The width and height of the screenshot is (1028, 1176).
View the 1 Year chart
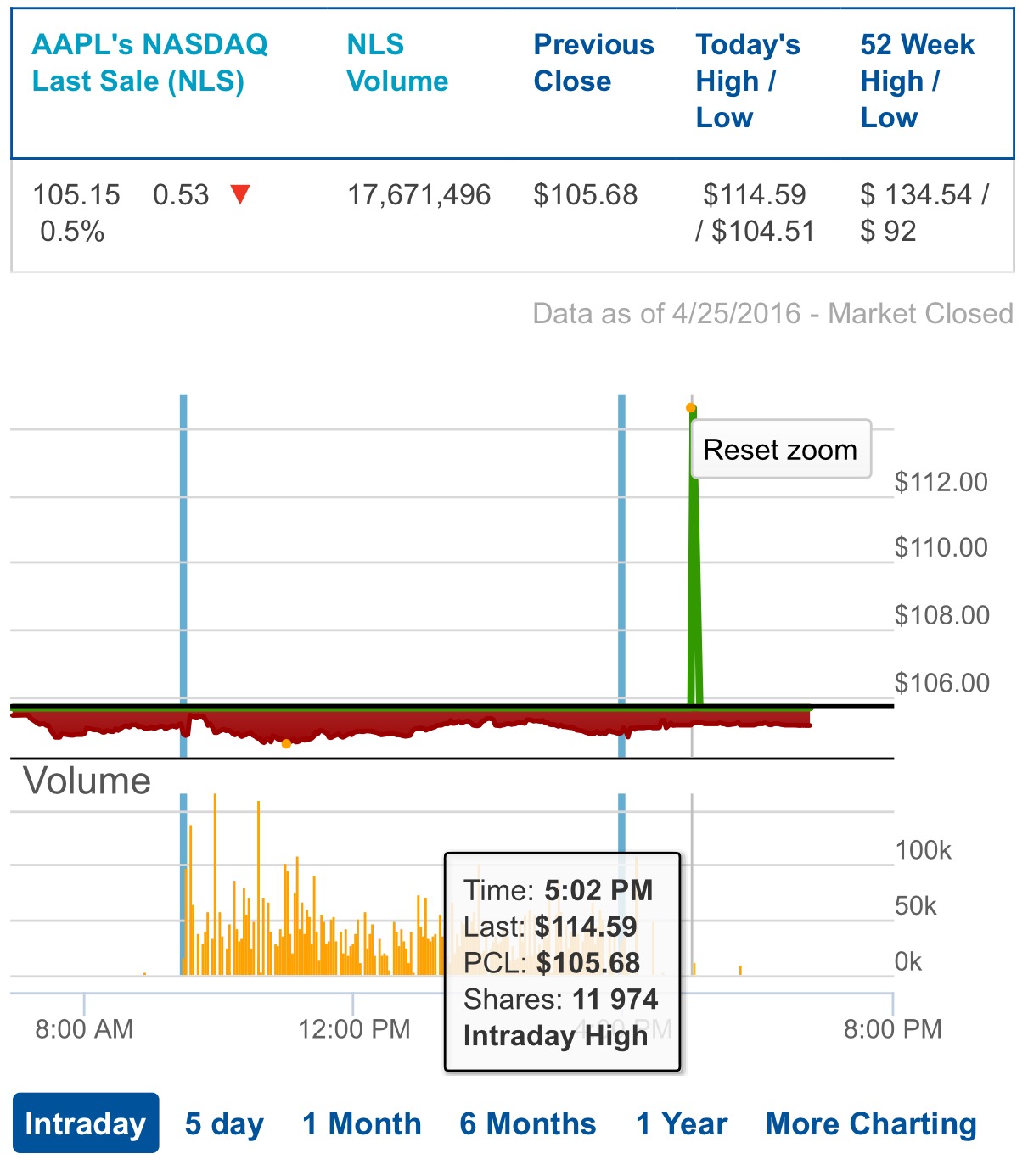pos(682,1123)
